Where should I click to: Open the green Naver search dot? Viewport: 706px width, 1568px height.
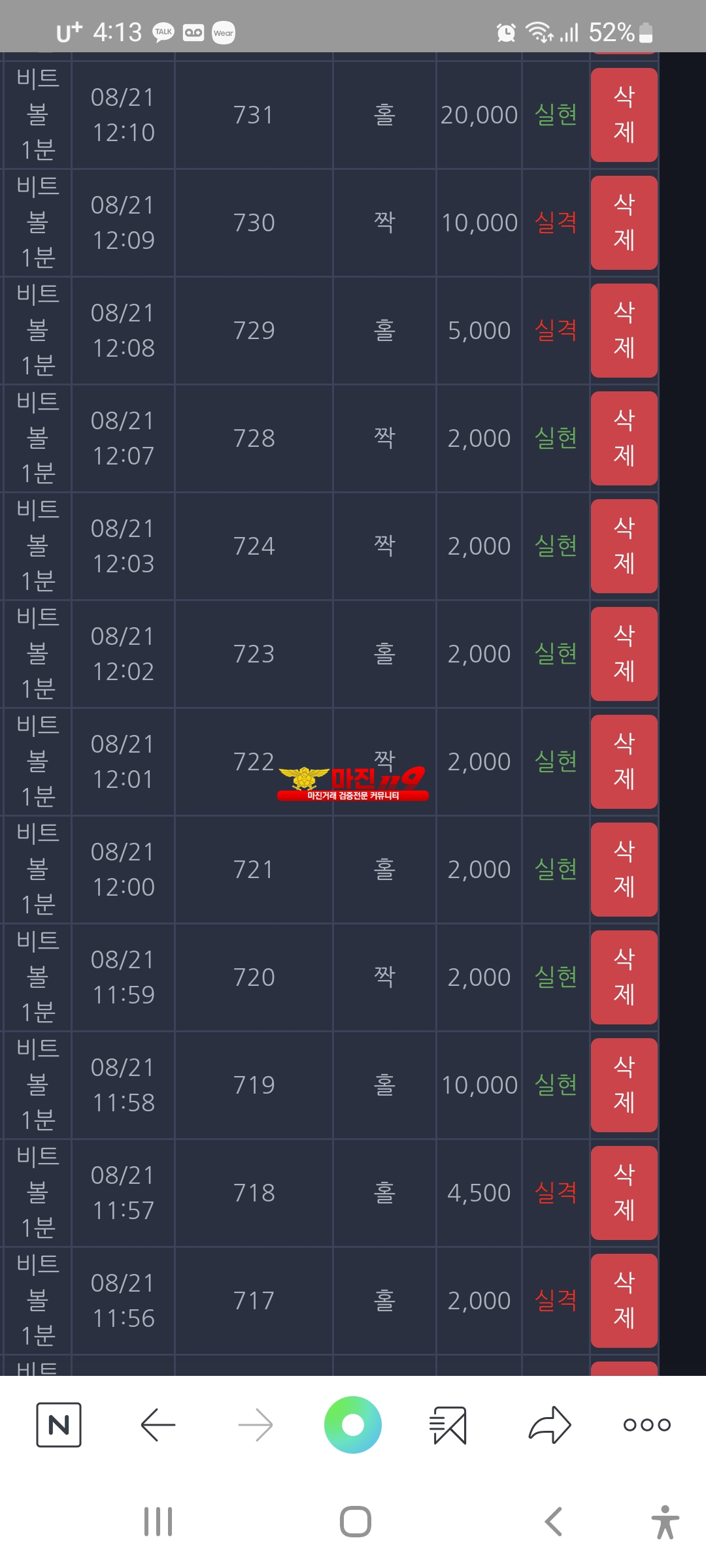[x=353, y=1425]
